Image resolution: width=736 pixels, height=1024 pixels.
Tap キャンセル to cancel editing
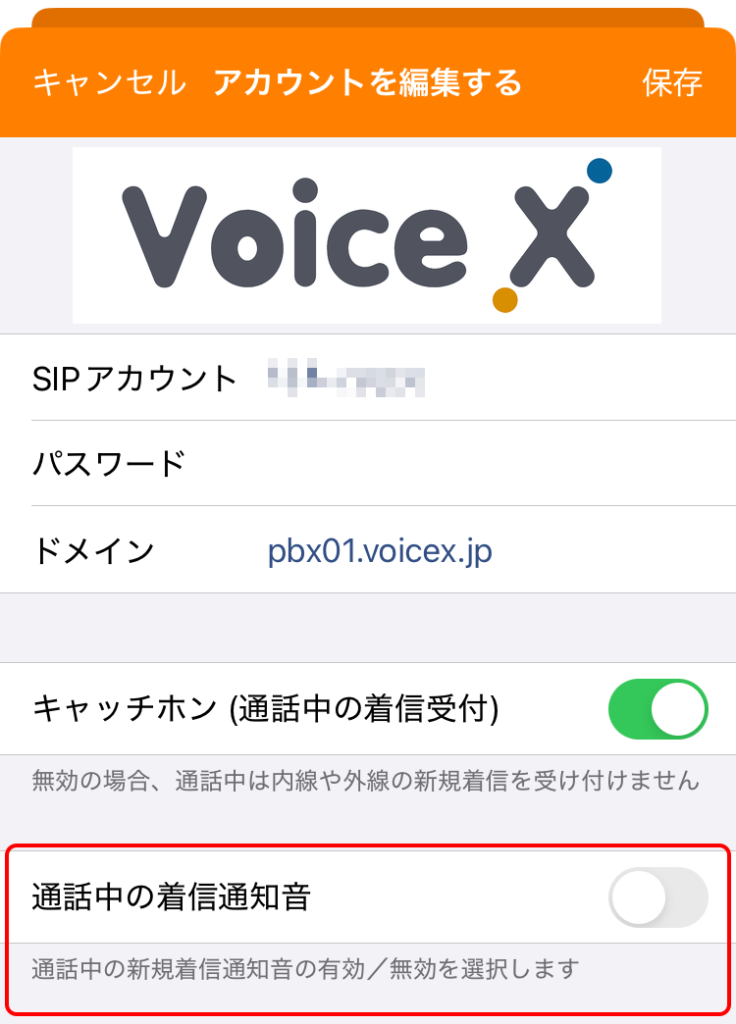tap(109, 83)
